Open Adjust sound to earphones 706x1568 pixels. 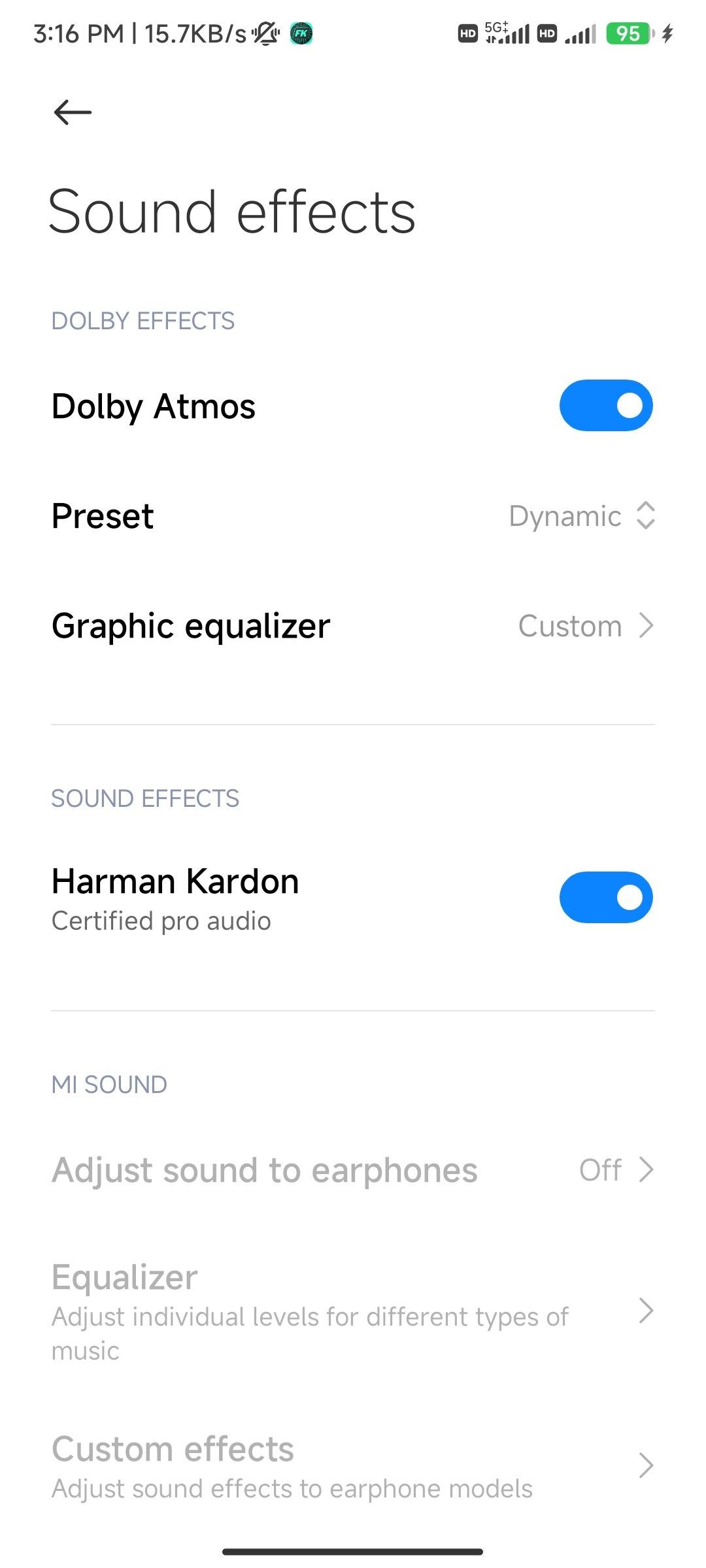[x=353, y=1170]
